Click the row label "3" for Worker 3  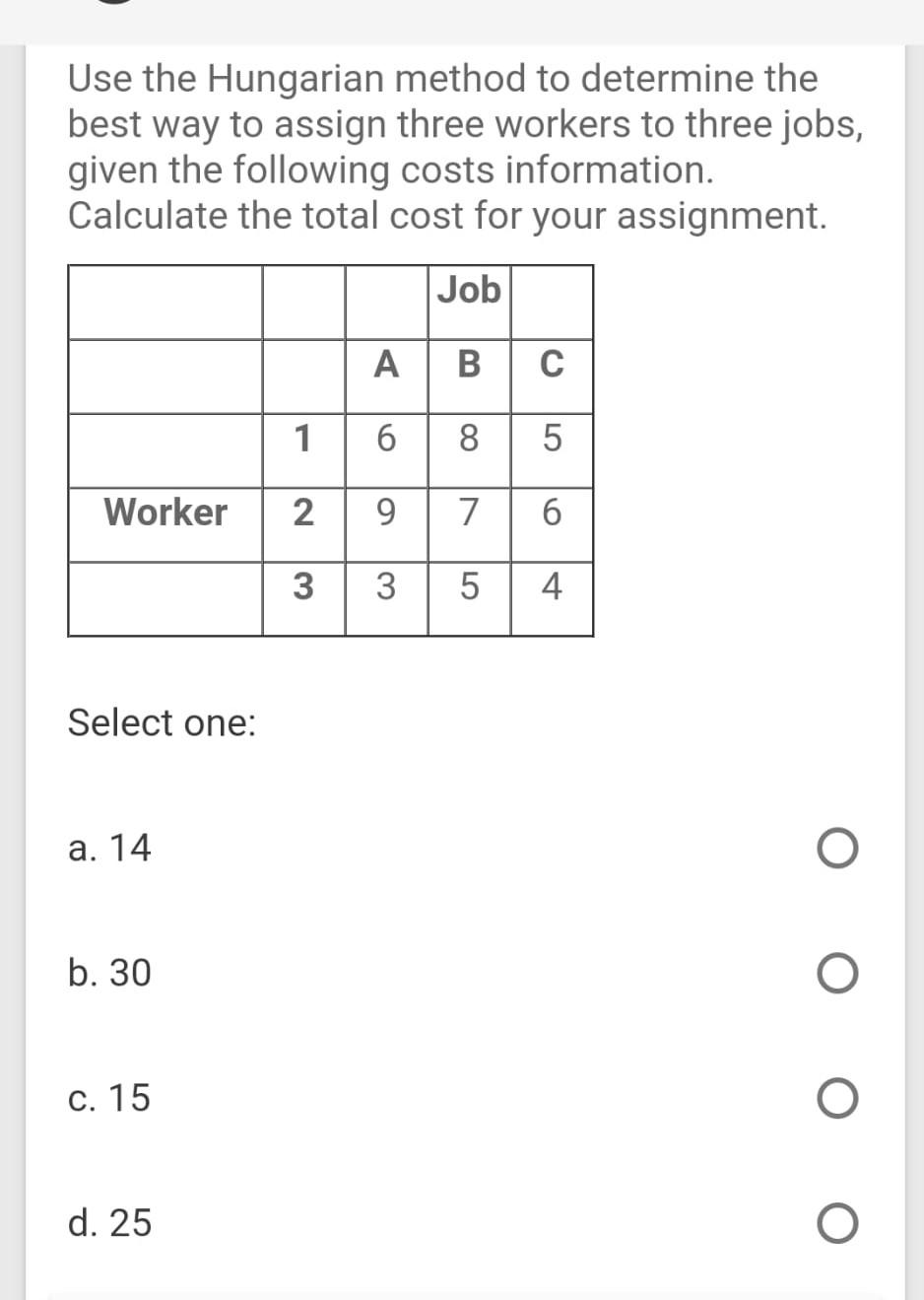(x=303, y=586)
